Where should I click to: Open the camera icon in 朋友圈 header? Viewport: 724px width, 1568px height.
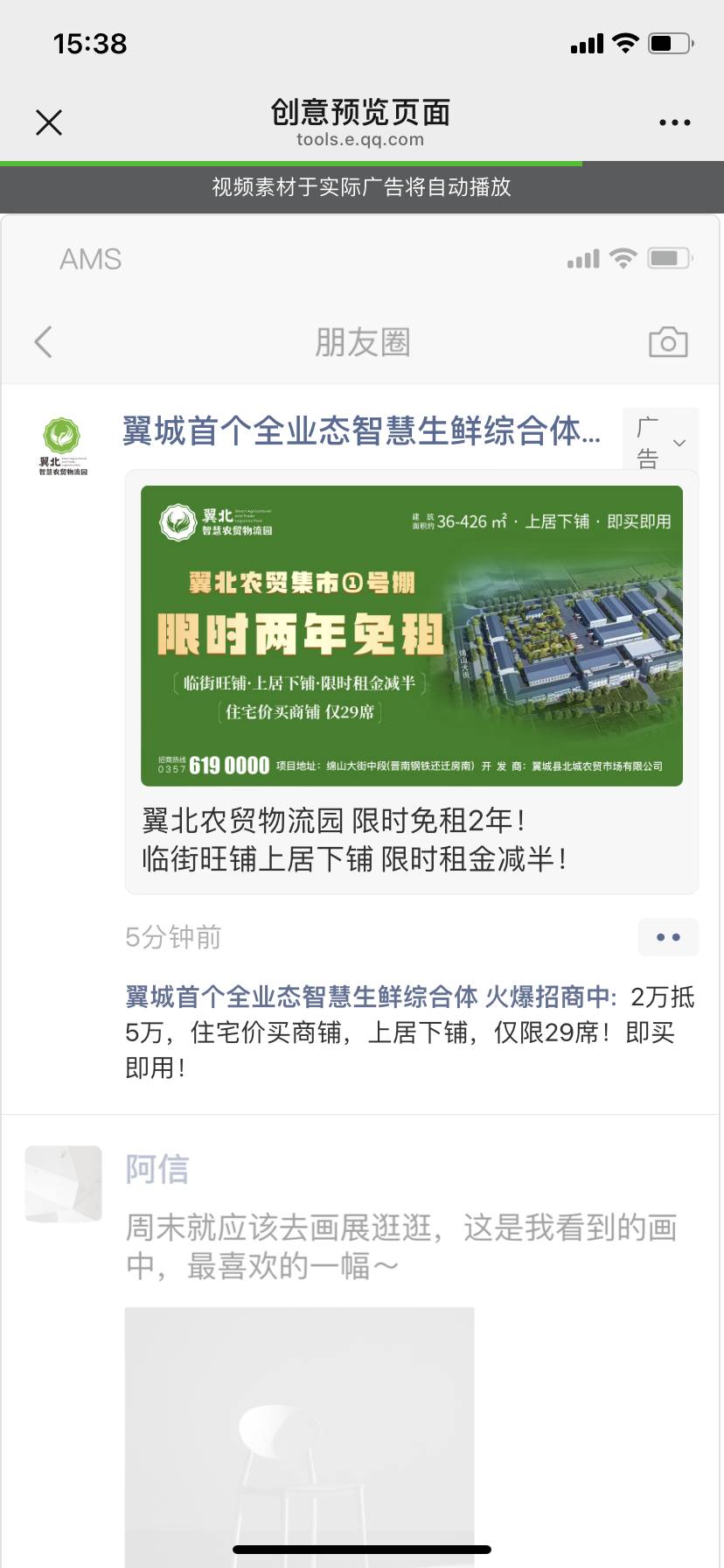point(670,343)
